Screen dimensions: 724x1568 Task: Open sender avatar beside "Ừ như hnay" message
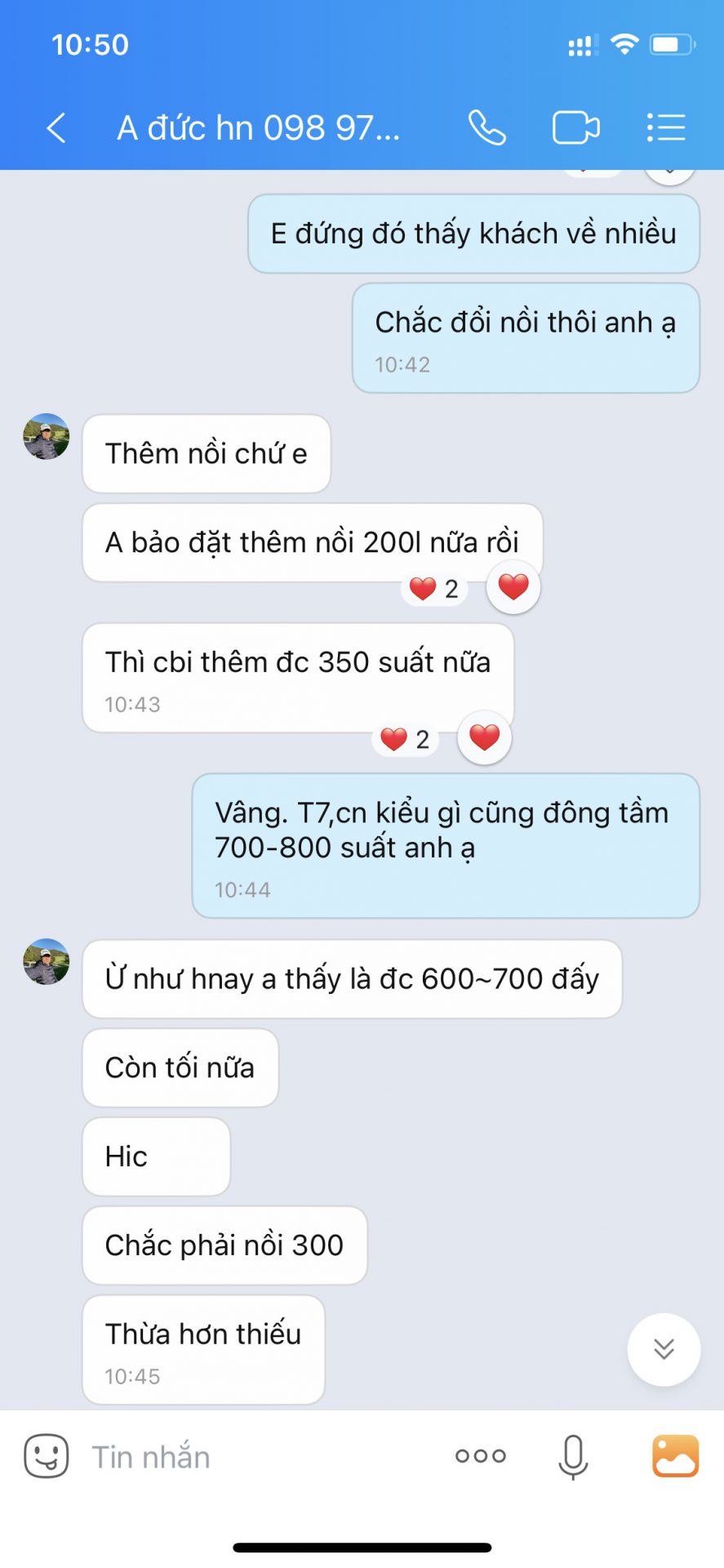tap(47, 961)
